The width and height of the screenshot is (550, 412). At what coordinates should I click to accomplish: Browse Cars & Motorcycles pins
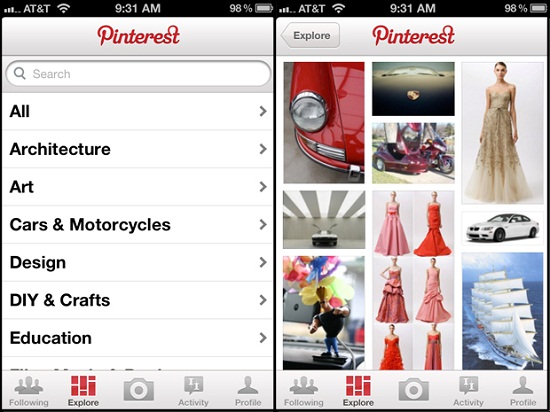(x=138, y=225)
